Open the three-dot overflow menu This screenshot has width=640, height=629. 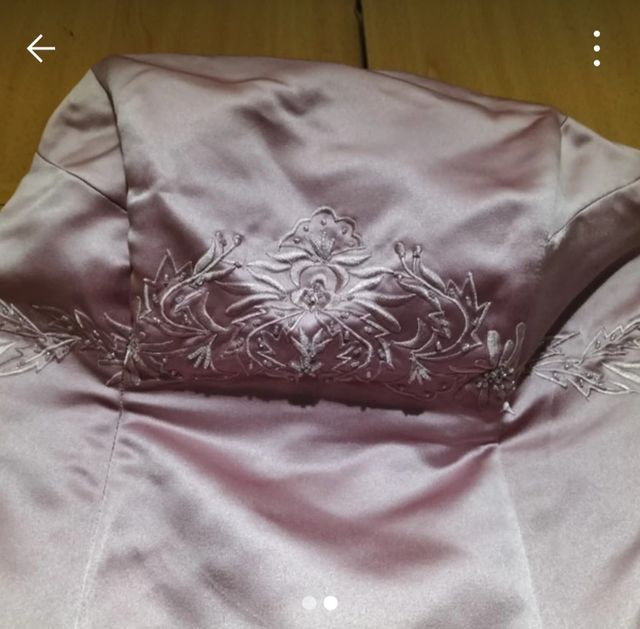coord(596,48)
